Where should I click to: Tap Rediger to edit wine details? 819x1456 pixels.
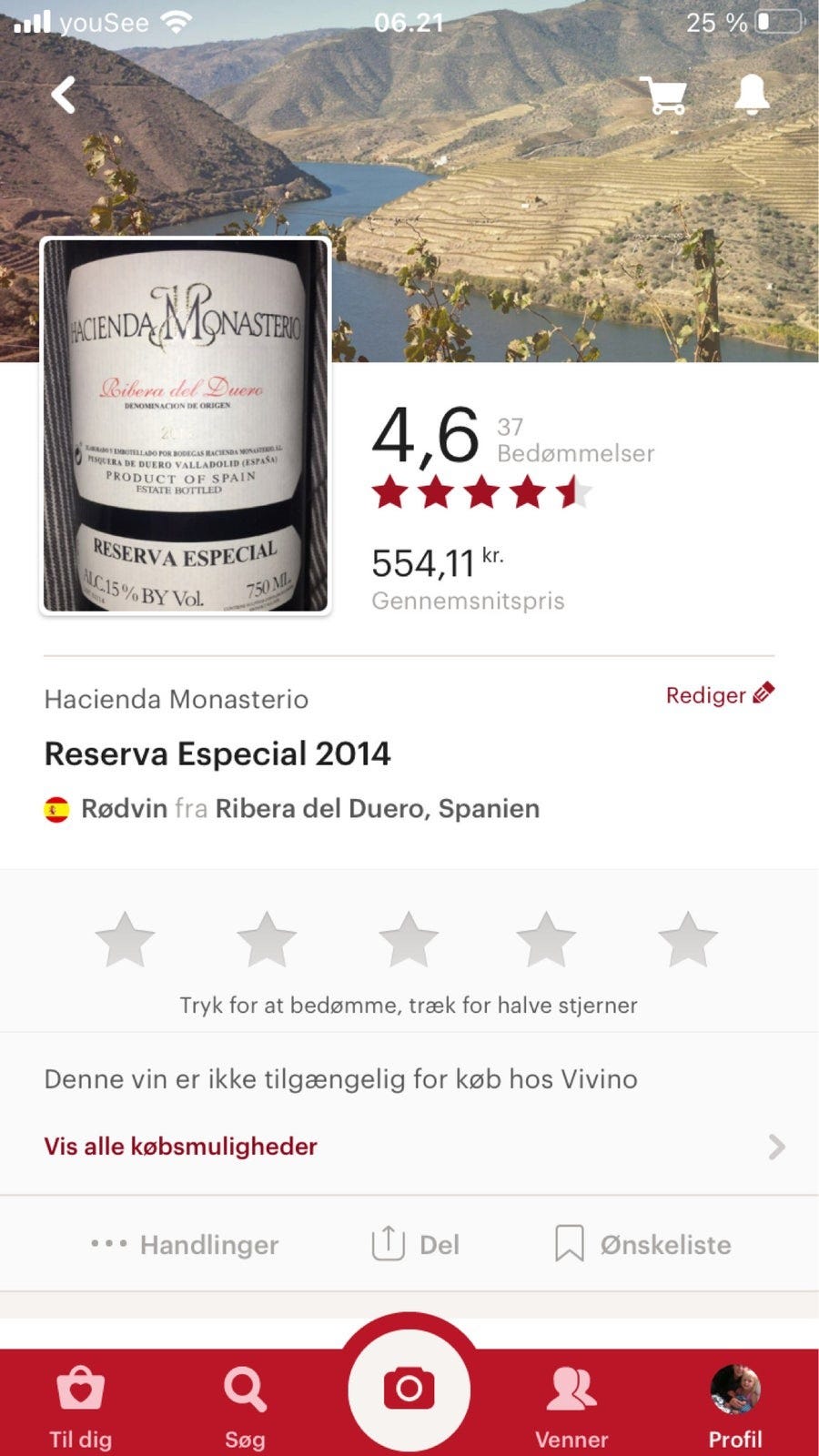coord(719,695)
